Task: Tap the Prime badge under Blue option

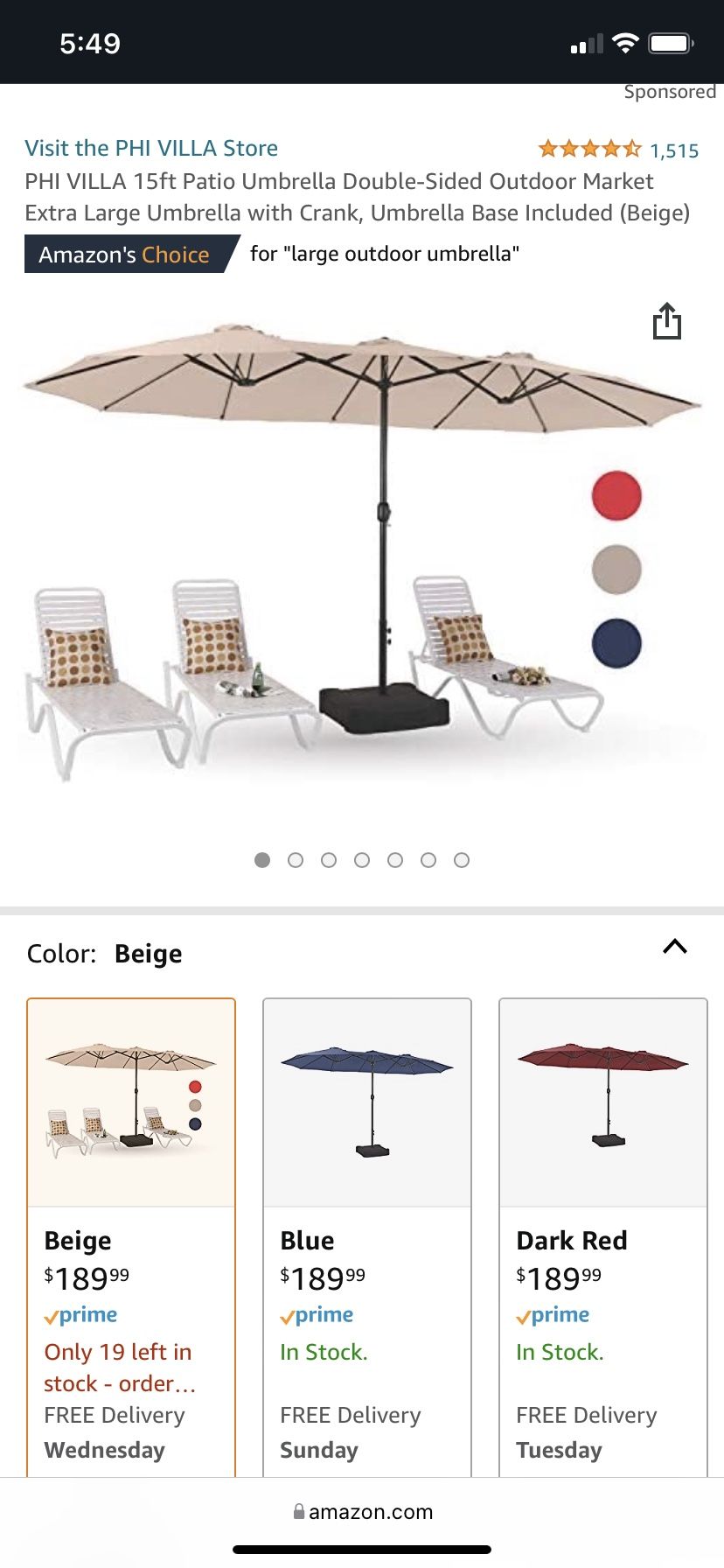Action: click(x=317, y=1314)
